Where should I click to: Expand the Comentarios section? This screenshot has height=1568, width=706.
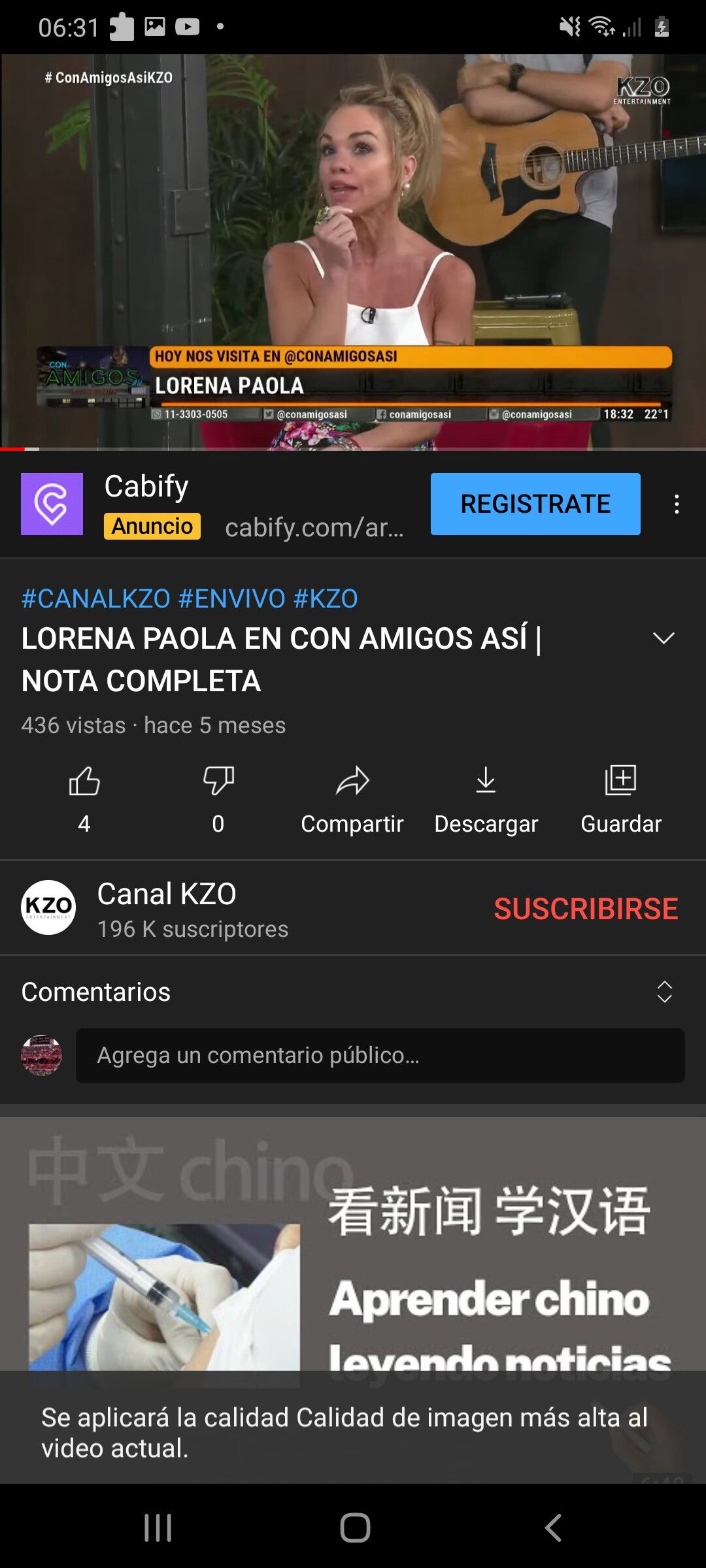(x=353, y=992)
